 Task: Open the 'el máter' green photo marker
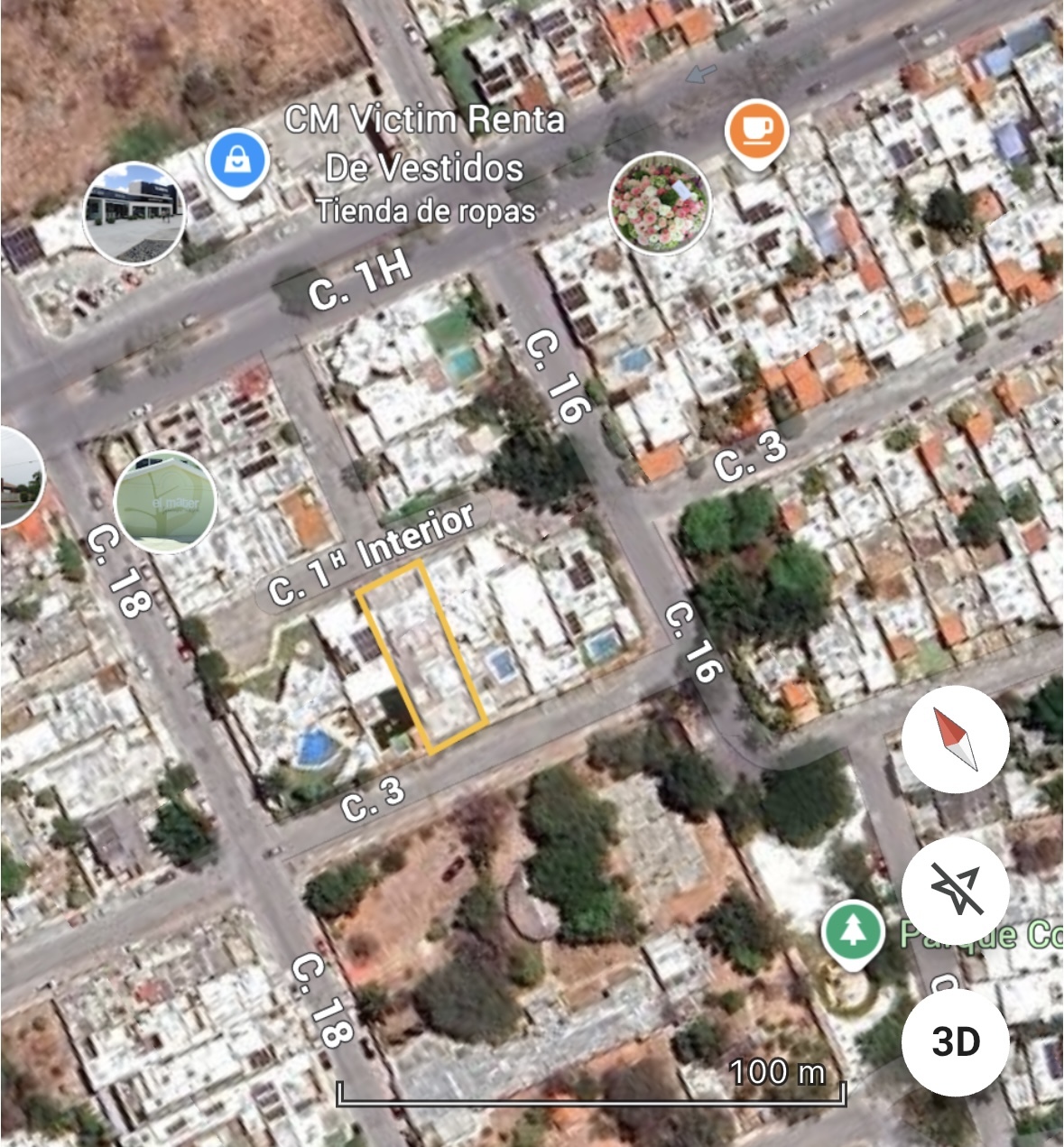click(165, 503)
